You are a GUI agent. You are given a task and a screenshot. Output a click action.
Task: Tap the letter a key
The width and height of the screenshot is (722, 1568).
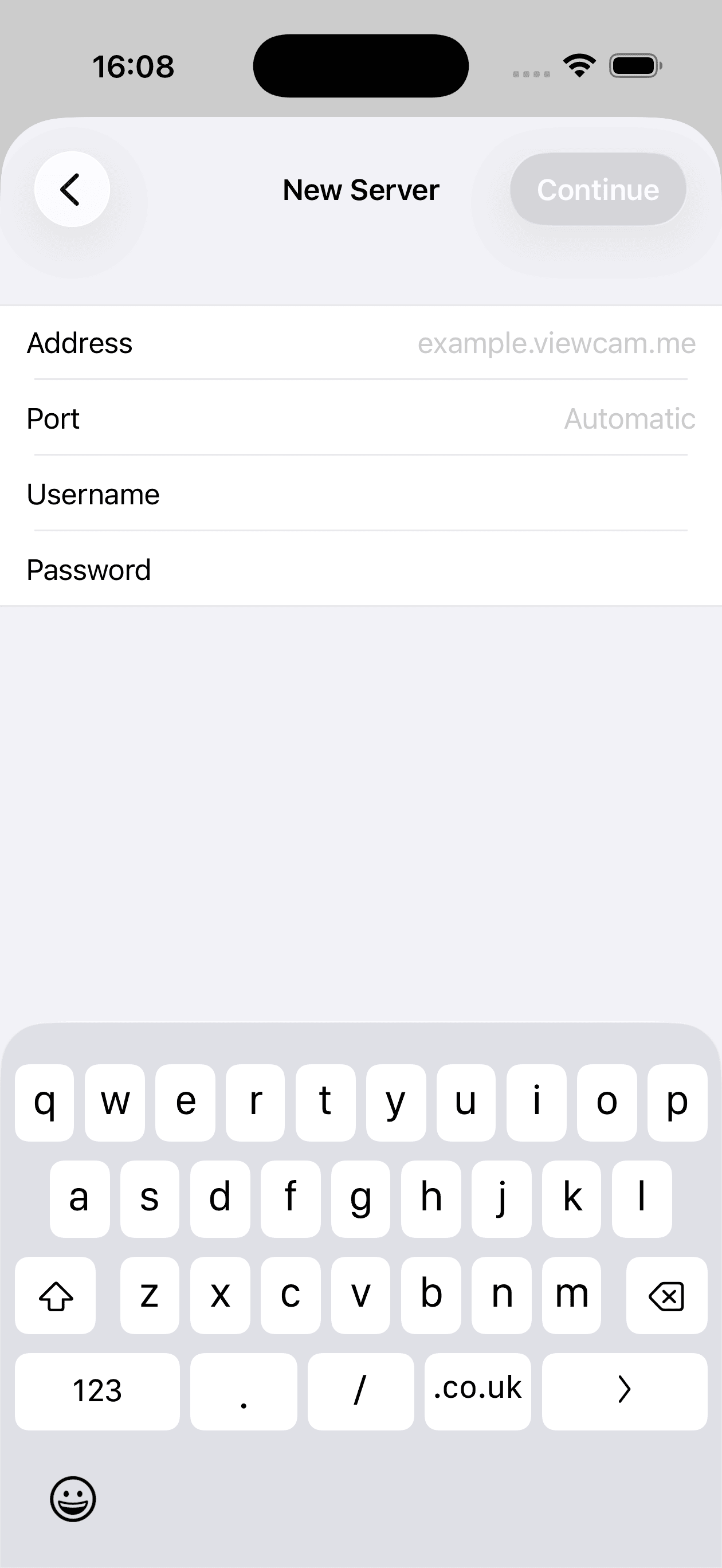[x=80, y=1198]
